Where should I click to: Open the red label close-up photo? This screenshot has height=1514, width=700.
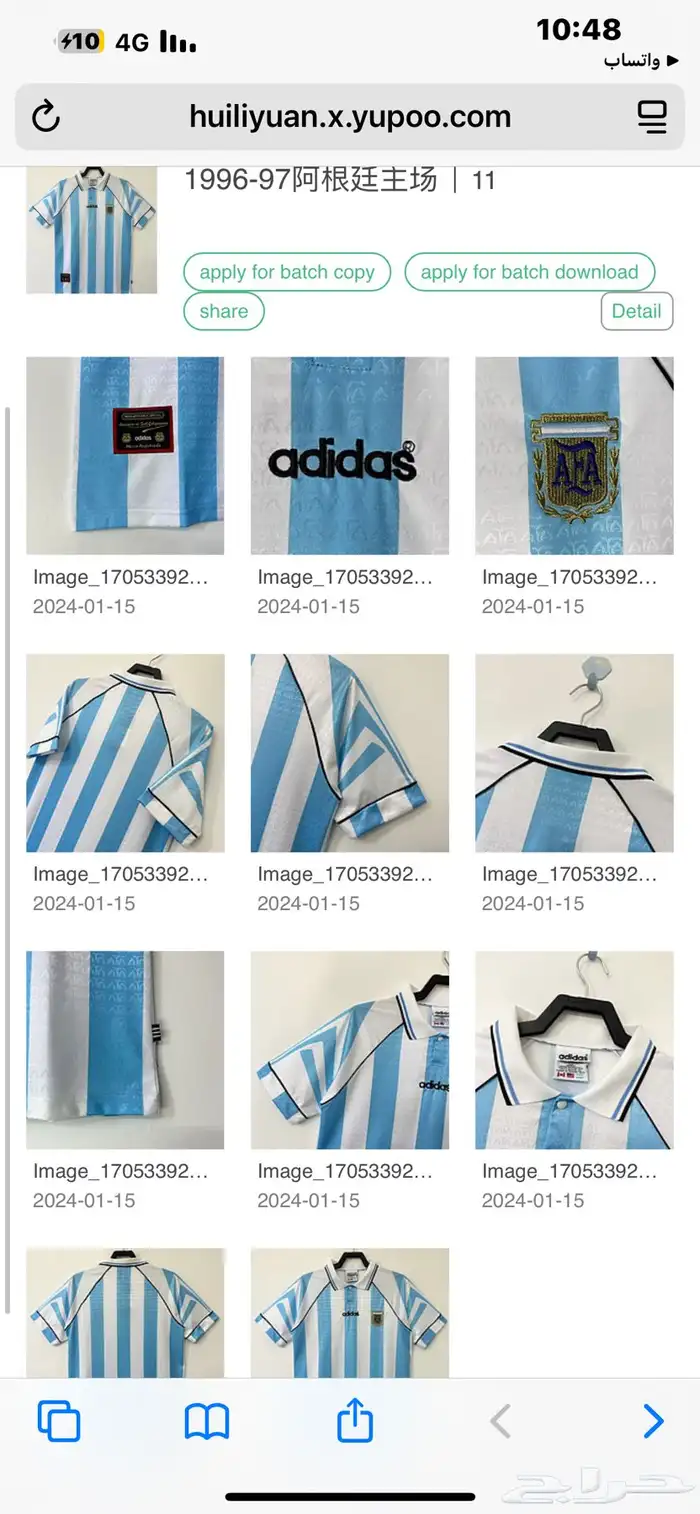click(125, 456)
